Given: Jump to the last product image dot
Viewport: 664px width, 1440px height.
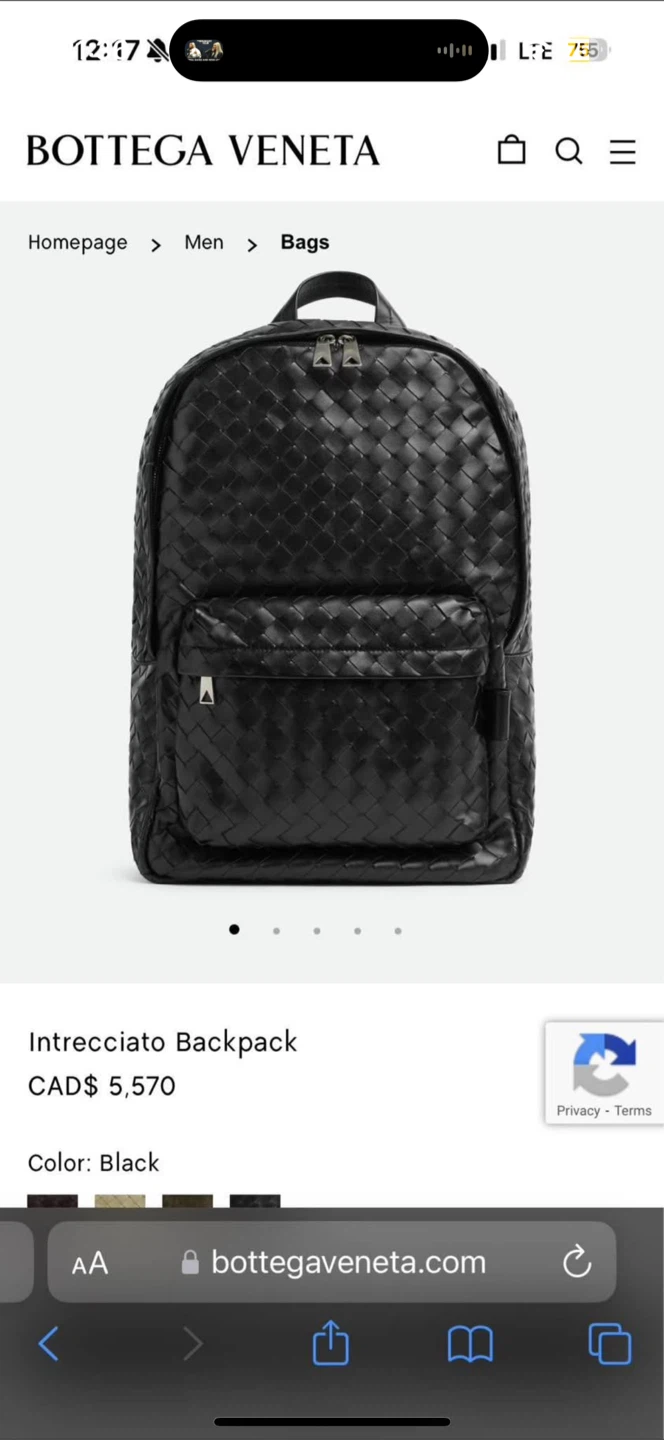Looking at the screenshot, I should (x=398, y=930).
